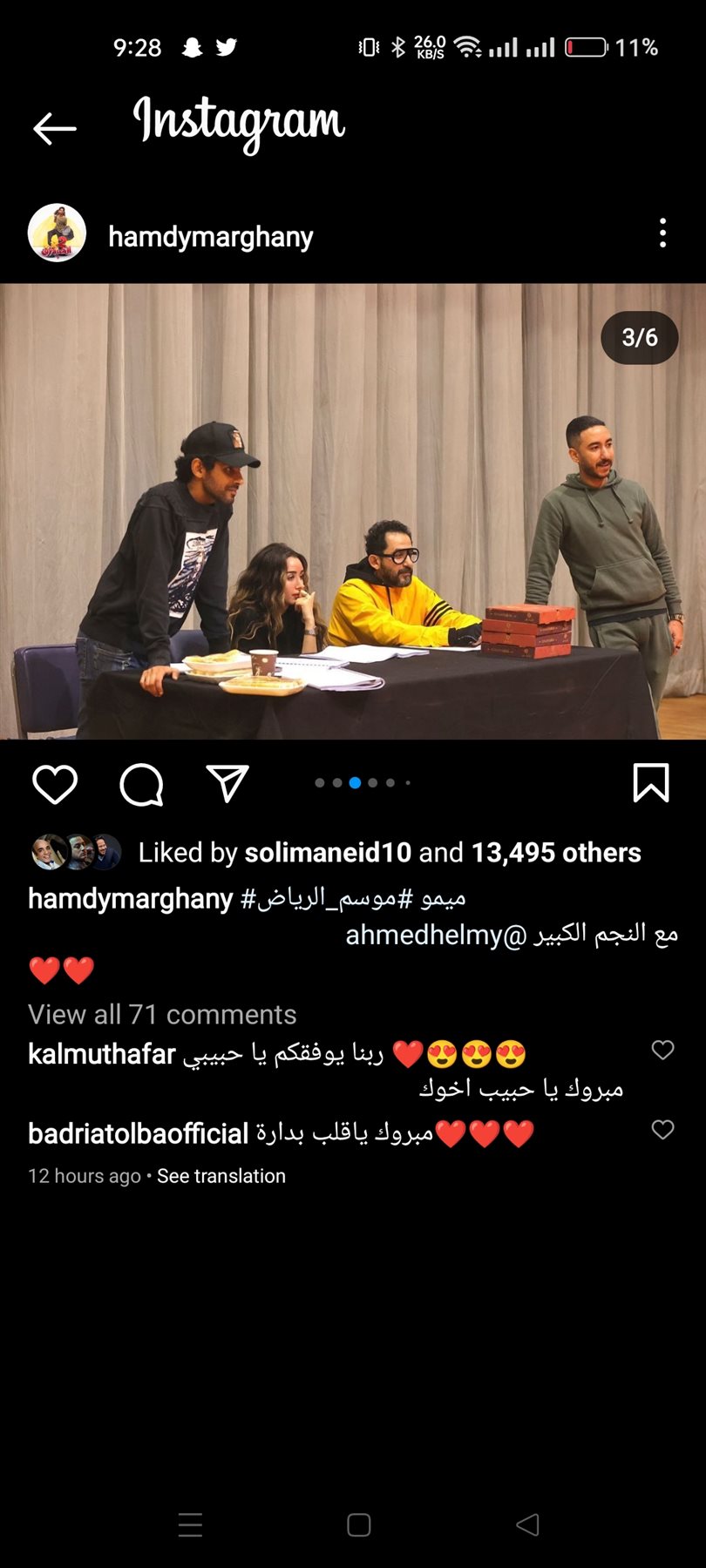Open kalmuthafar's profile from the comment
This screenshot has width=706, height=1568.
coord(102,1054)
